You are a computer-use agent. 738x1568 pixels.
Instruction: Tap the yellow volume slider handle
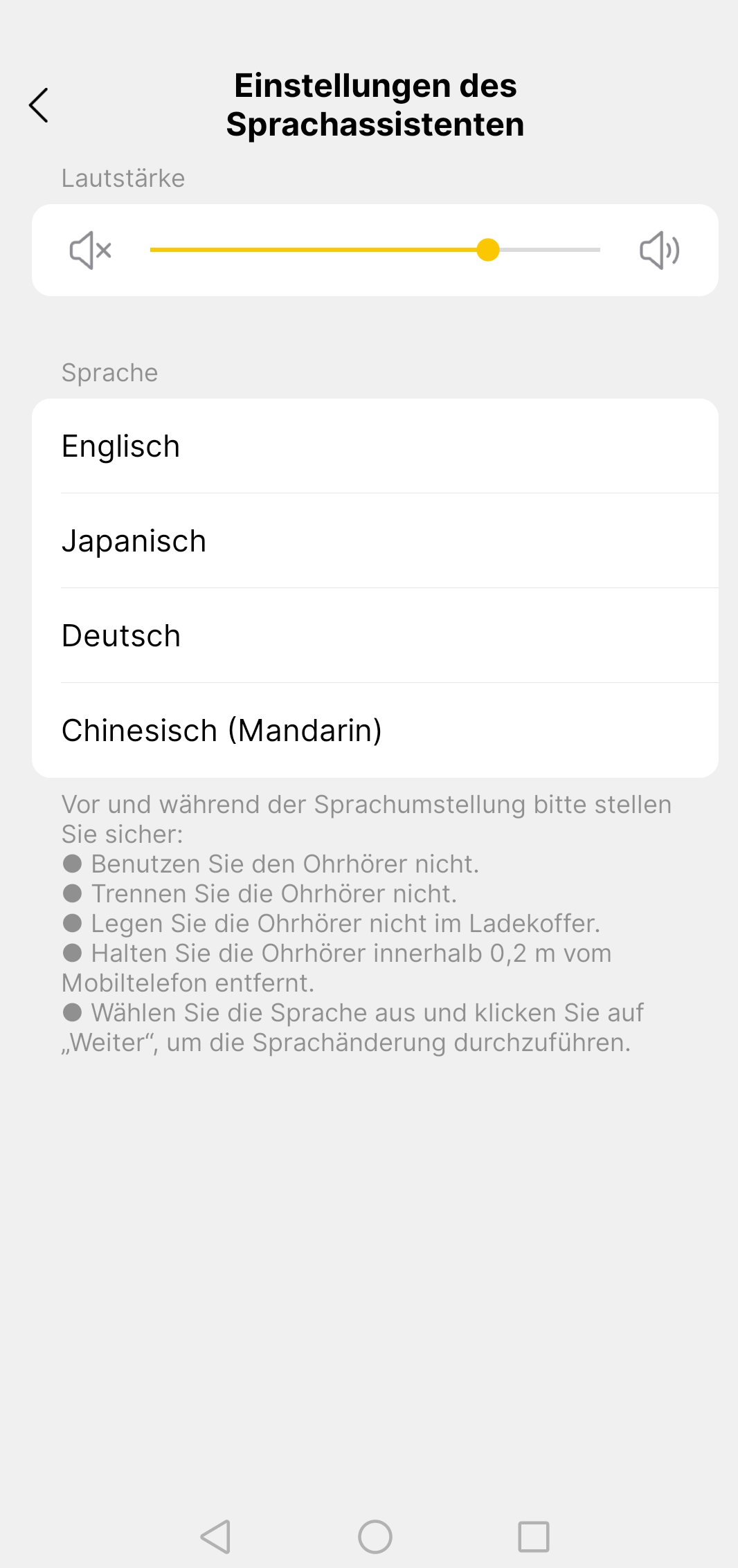488,250
